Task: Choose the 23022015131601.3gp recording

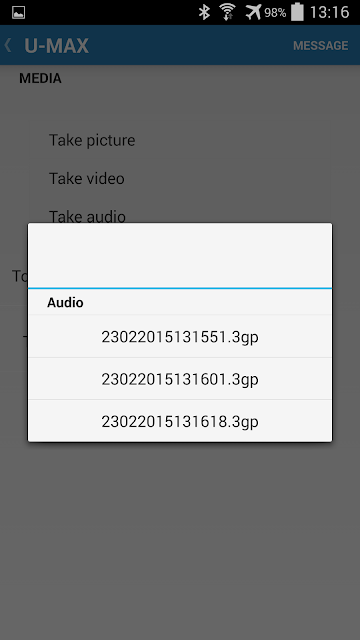Action: (180, 379)
